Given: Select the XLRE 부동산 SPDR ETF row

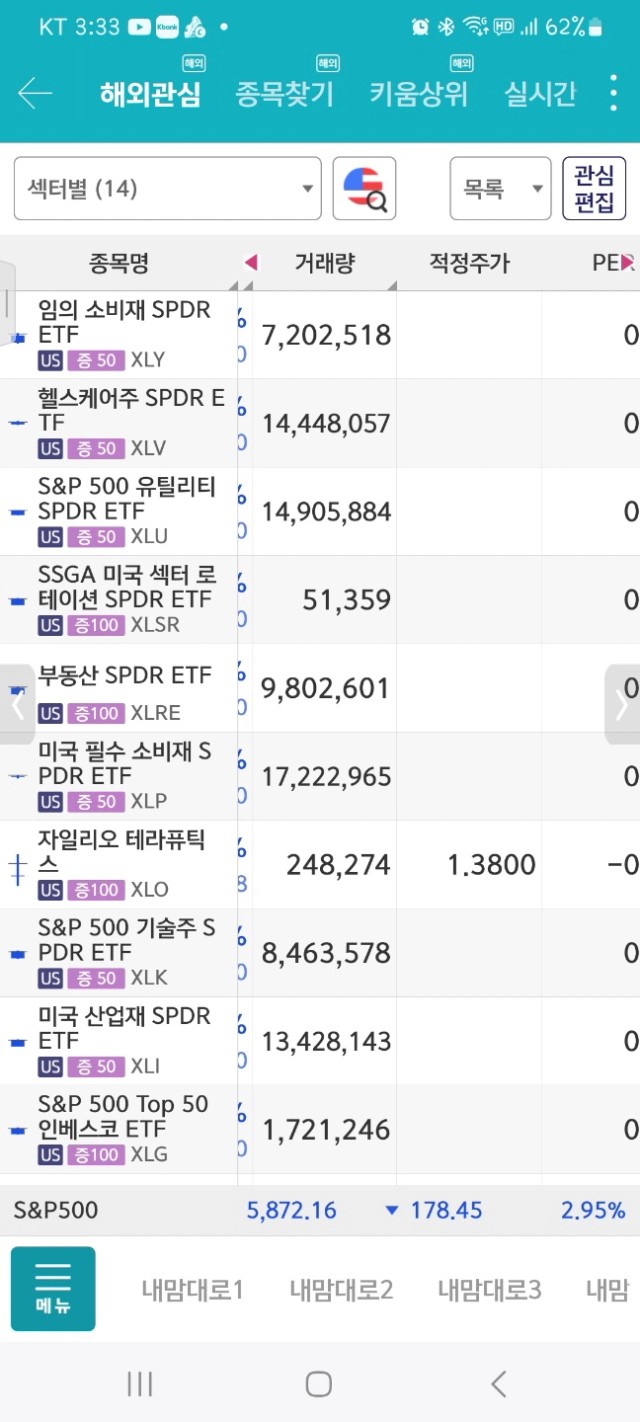Looking at the screenshot, I should point(320,688).
